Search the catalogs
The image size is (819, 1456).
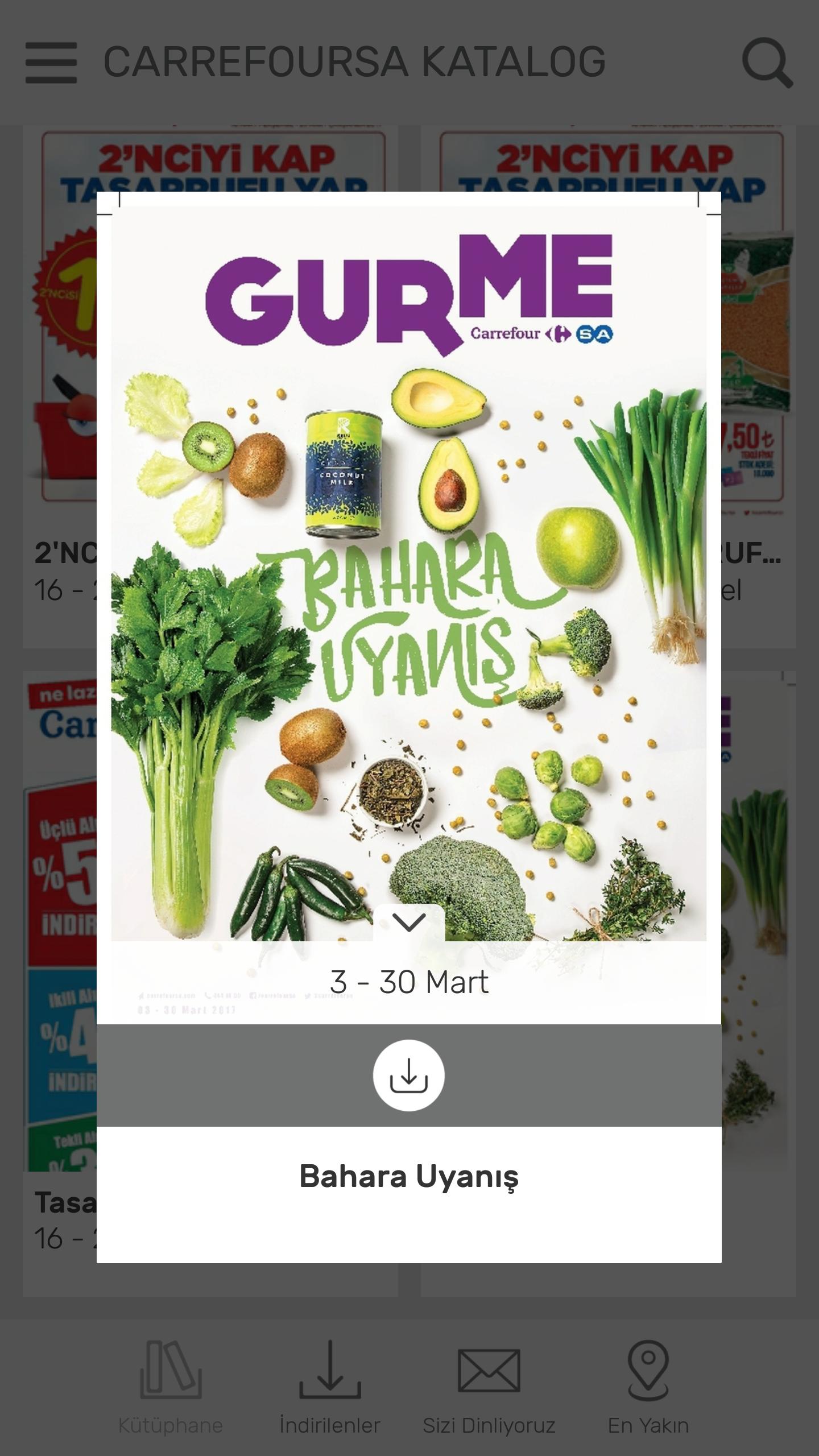[x=767, y=63]
